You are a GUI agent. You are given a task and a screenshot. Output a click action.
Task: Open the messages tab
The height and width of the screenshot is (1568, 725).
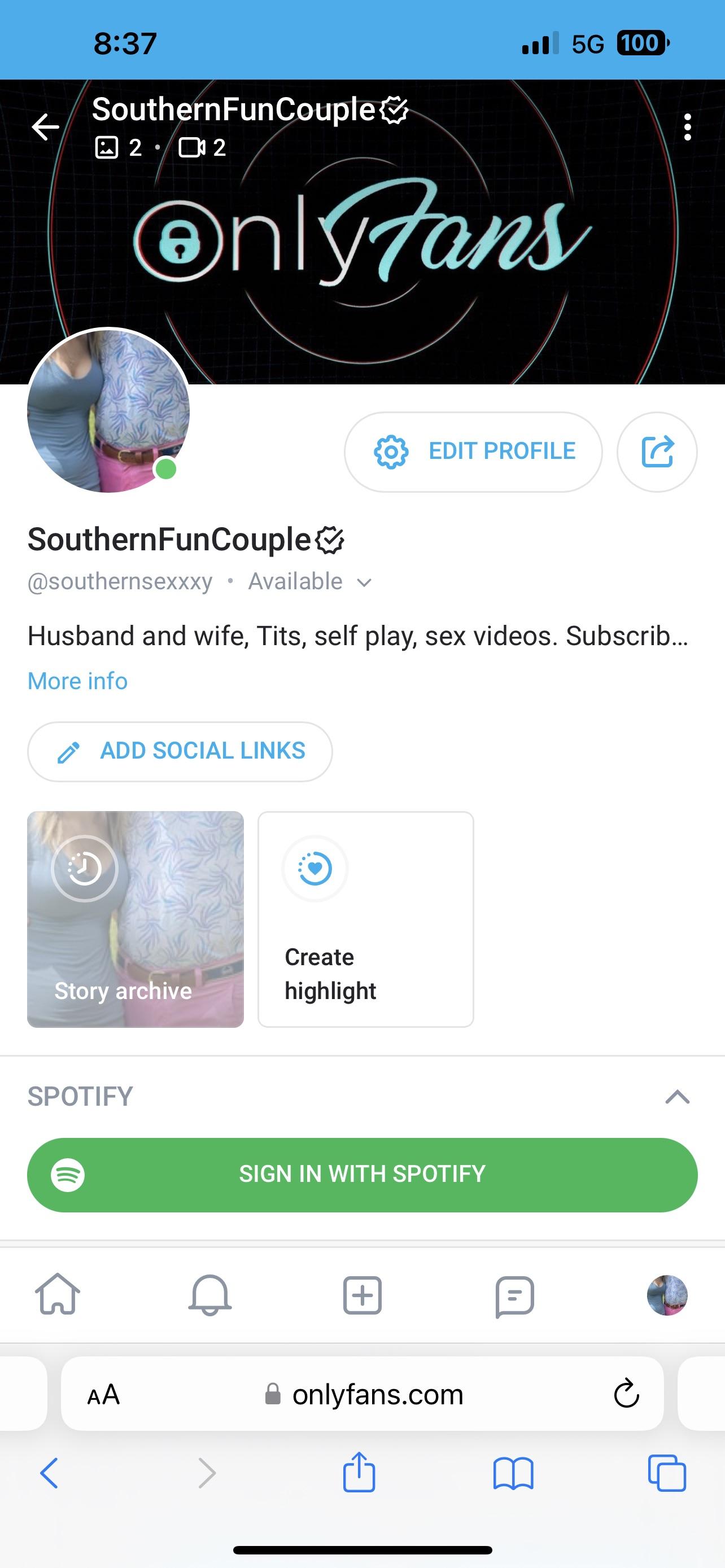point(514,1295)
